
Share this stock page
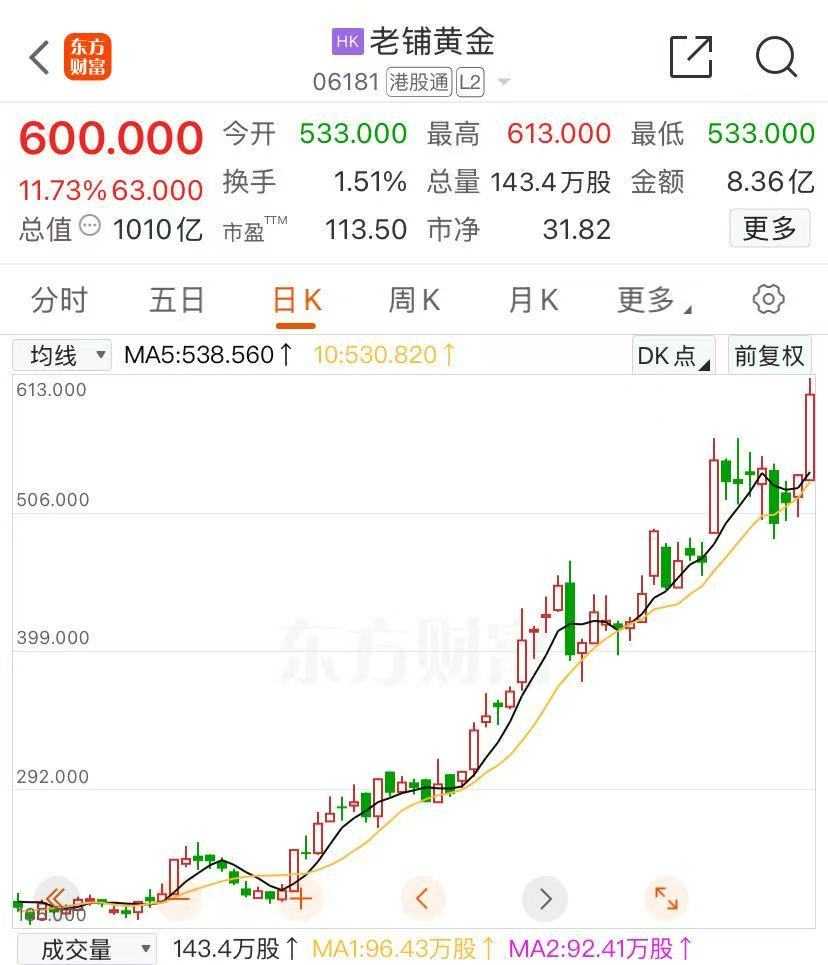691,56
